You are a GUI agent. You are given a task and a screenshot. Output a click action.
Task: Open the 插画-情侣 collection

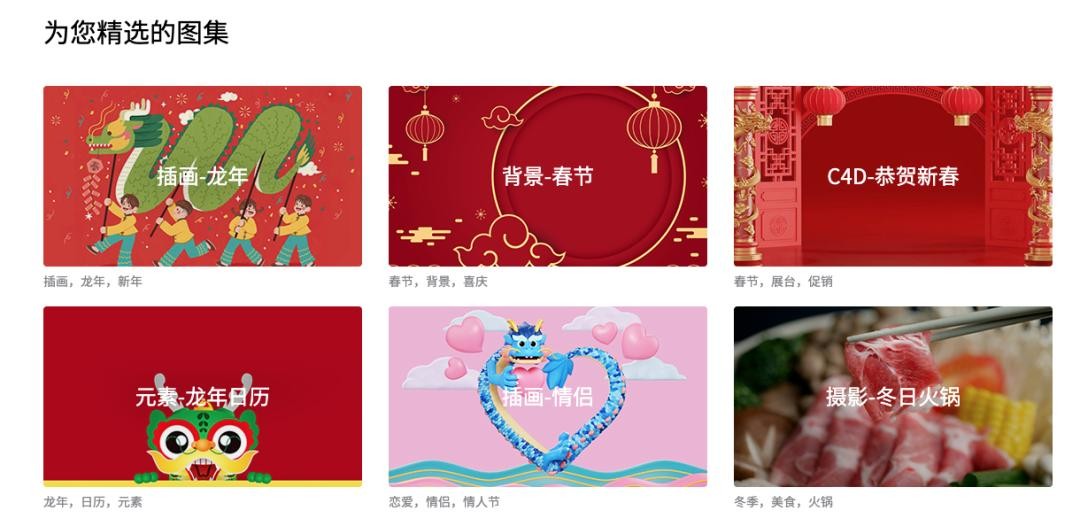click(x=547, y=396)
